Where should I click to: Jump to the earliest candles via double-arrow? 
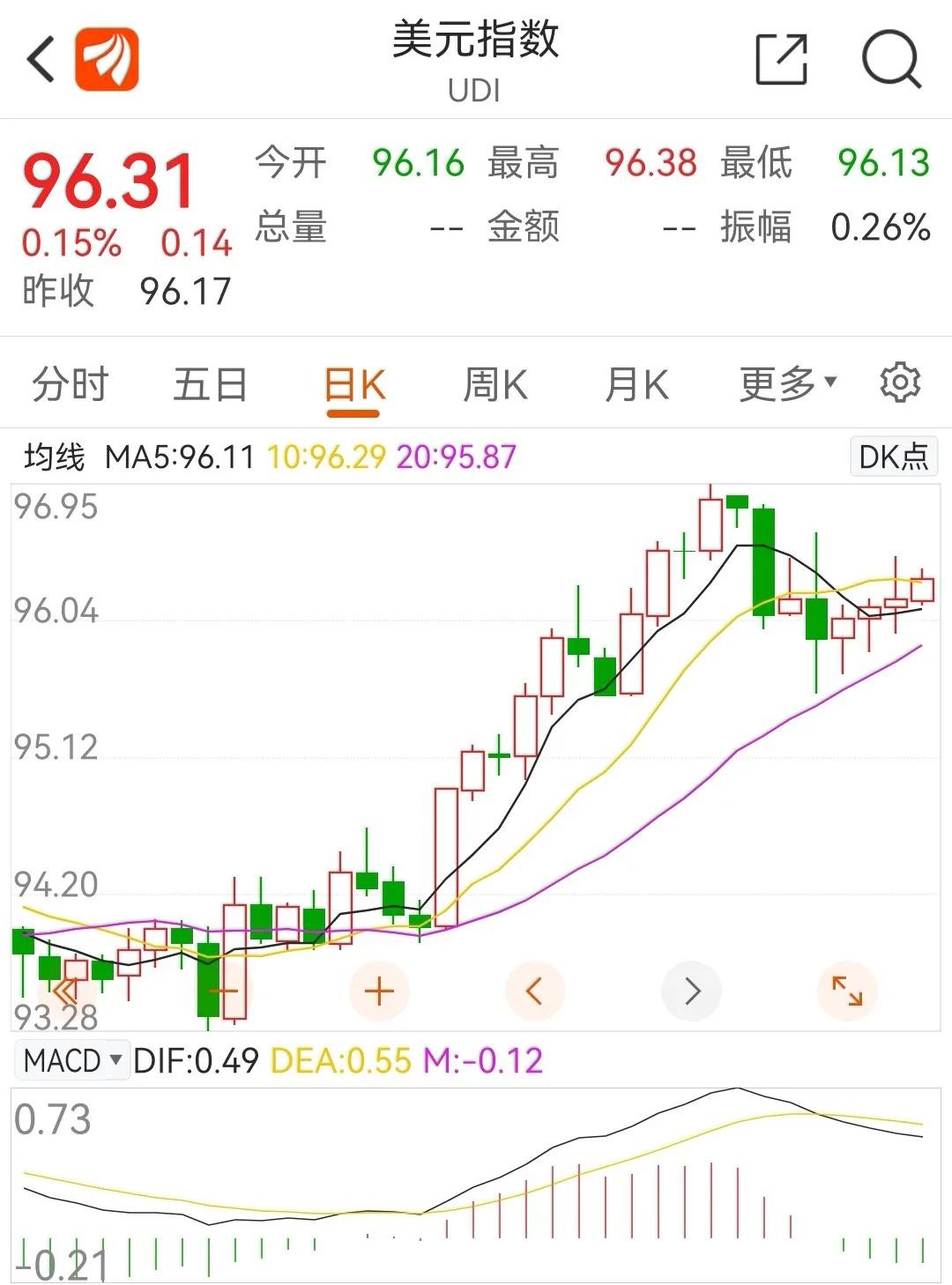[x=64, y=992]
